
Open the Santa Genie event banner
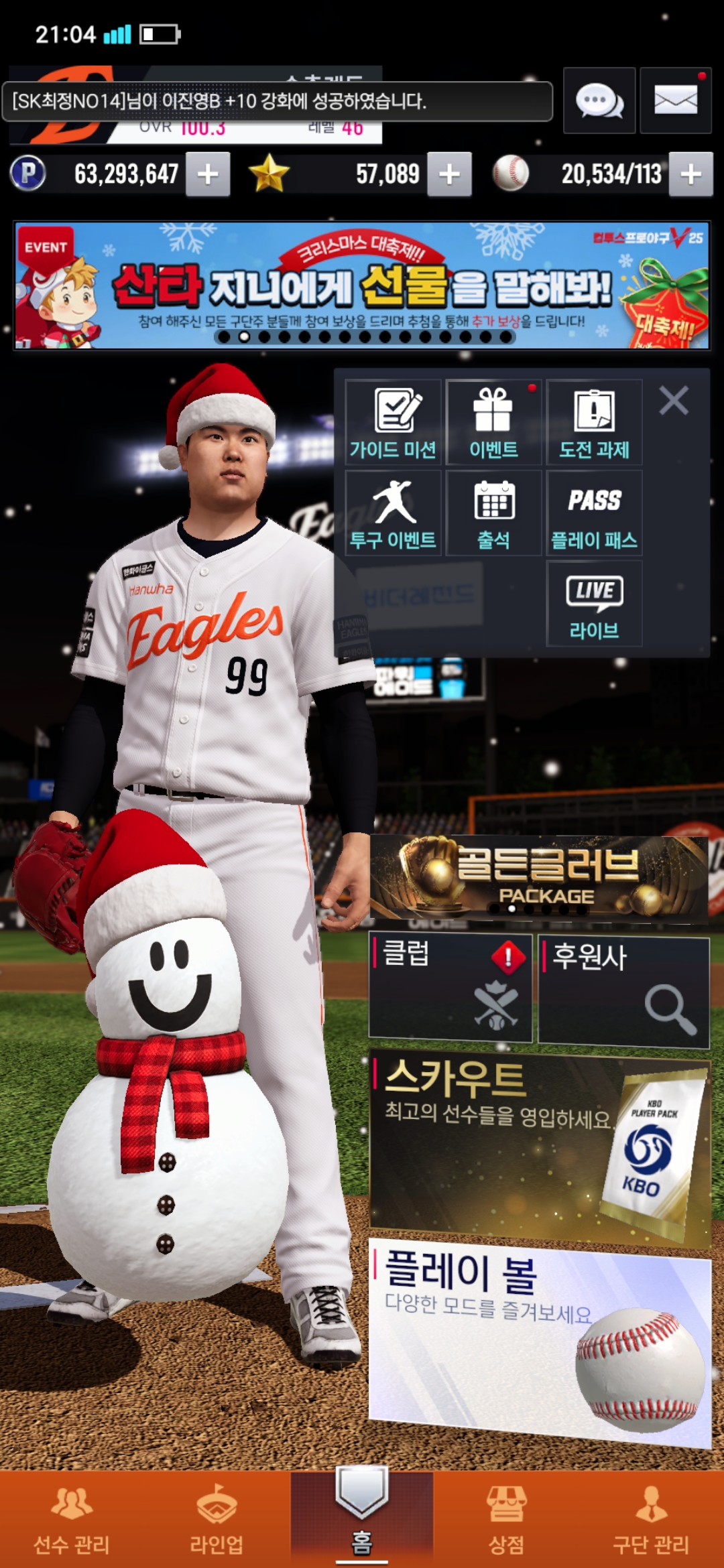pos(362,285)
